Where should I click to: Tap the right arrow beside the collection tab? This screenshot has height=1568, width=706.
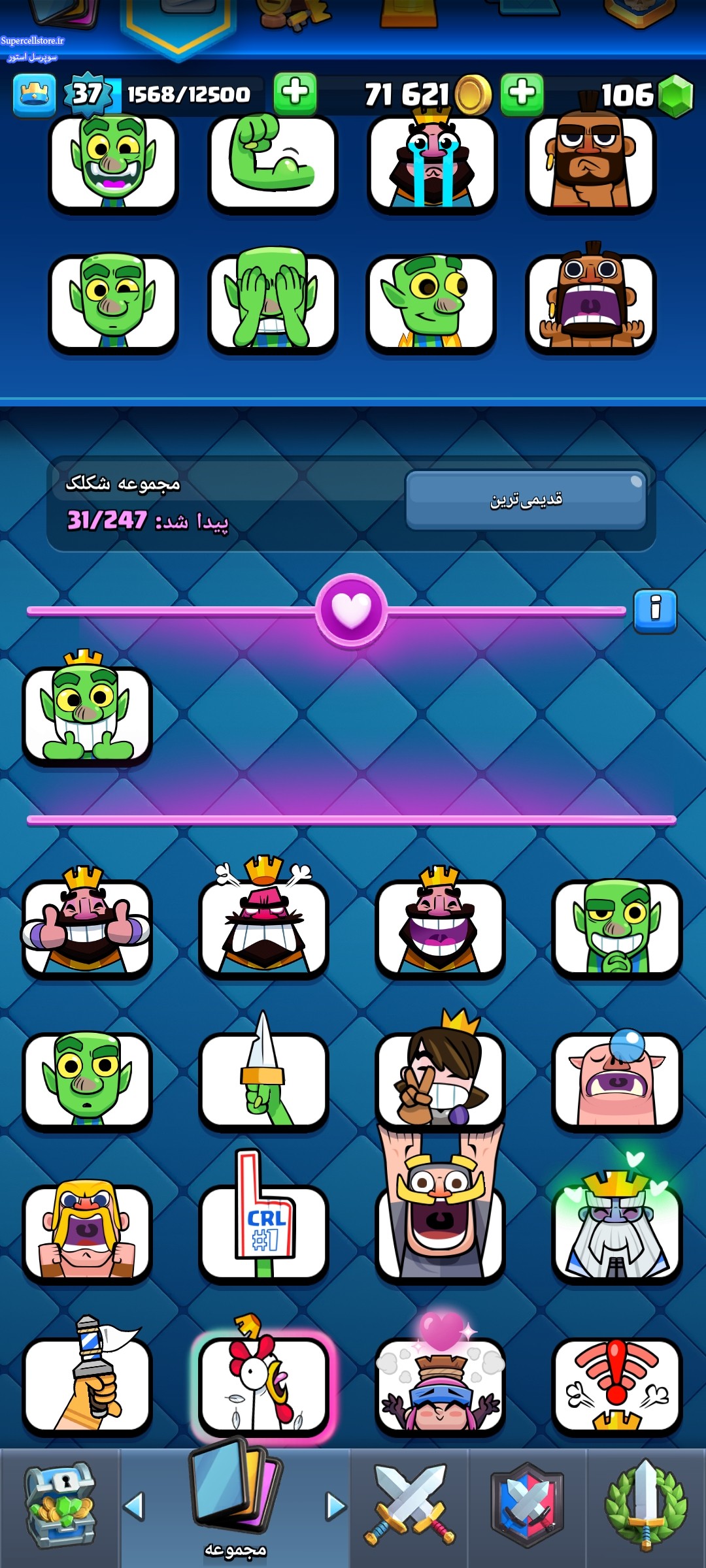[x=336, y=1506]
